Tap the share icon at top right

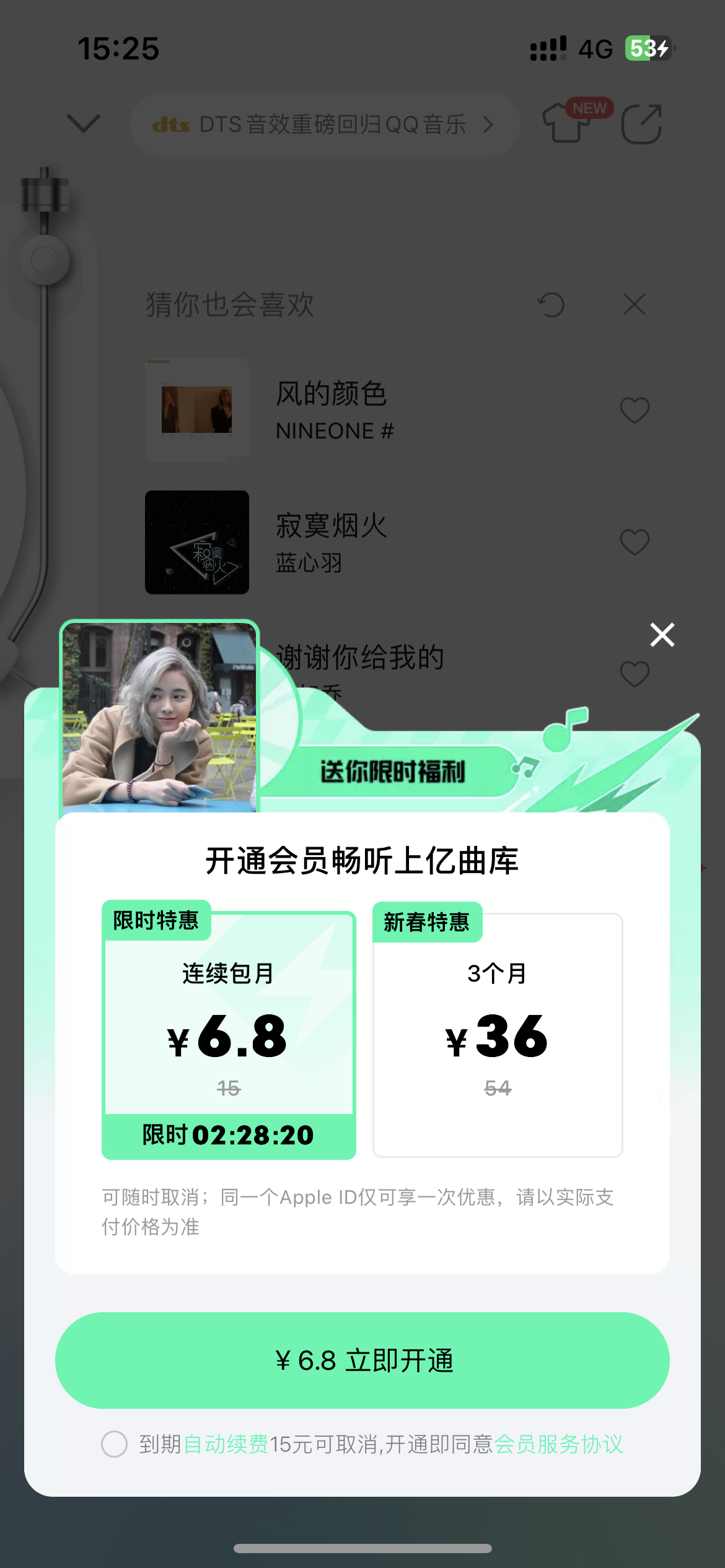642,124
